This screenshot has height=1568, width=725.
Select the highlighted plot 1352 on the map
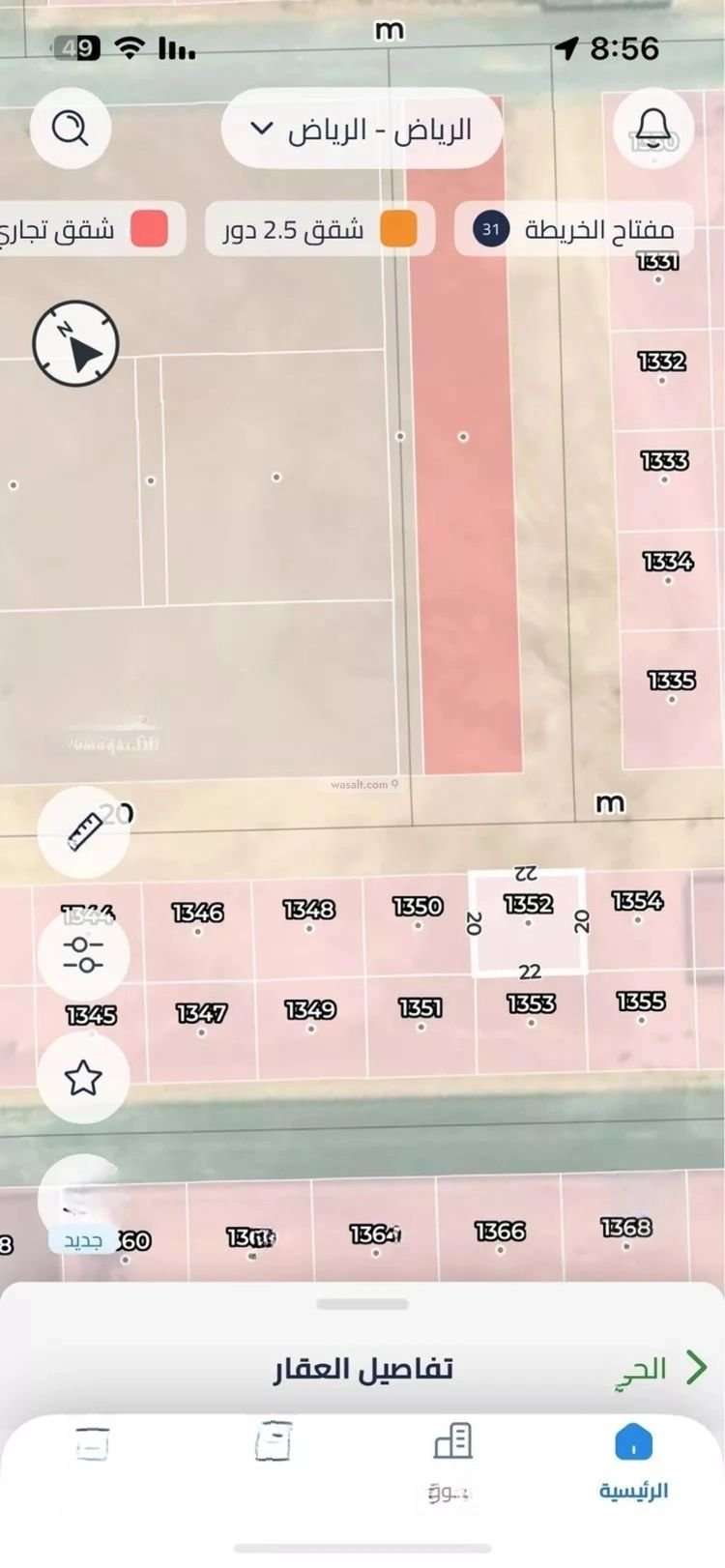click(x=528, y=920)
